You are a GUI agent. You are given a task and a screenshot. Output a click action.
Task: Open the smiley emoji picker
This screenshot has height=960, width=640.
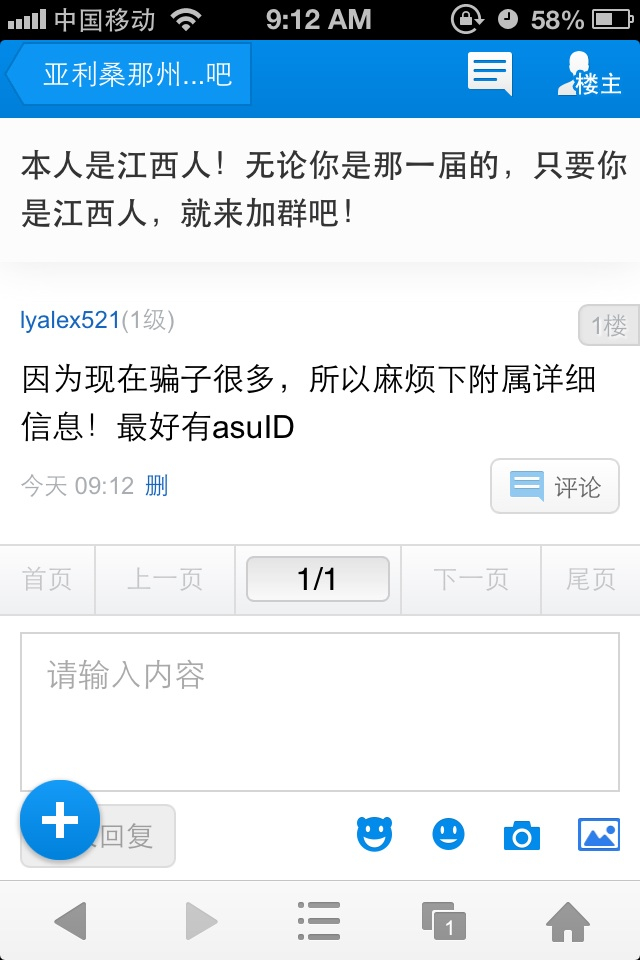(448, 834)
